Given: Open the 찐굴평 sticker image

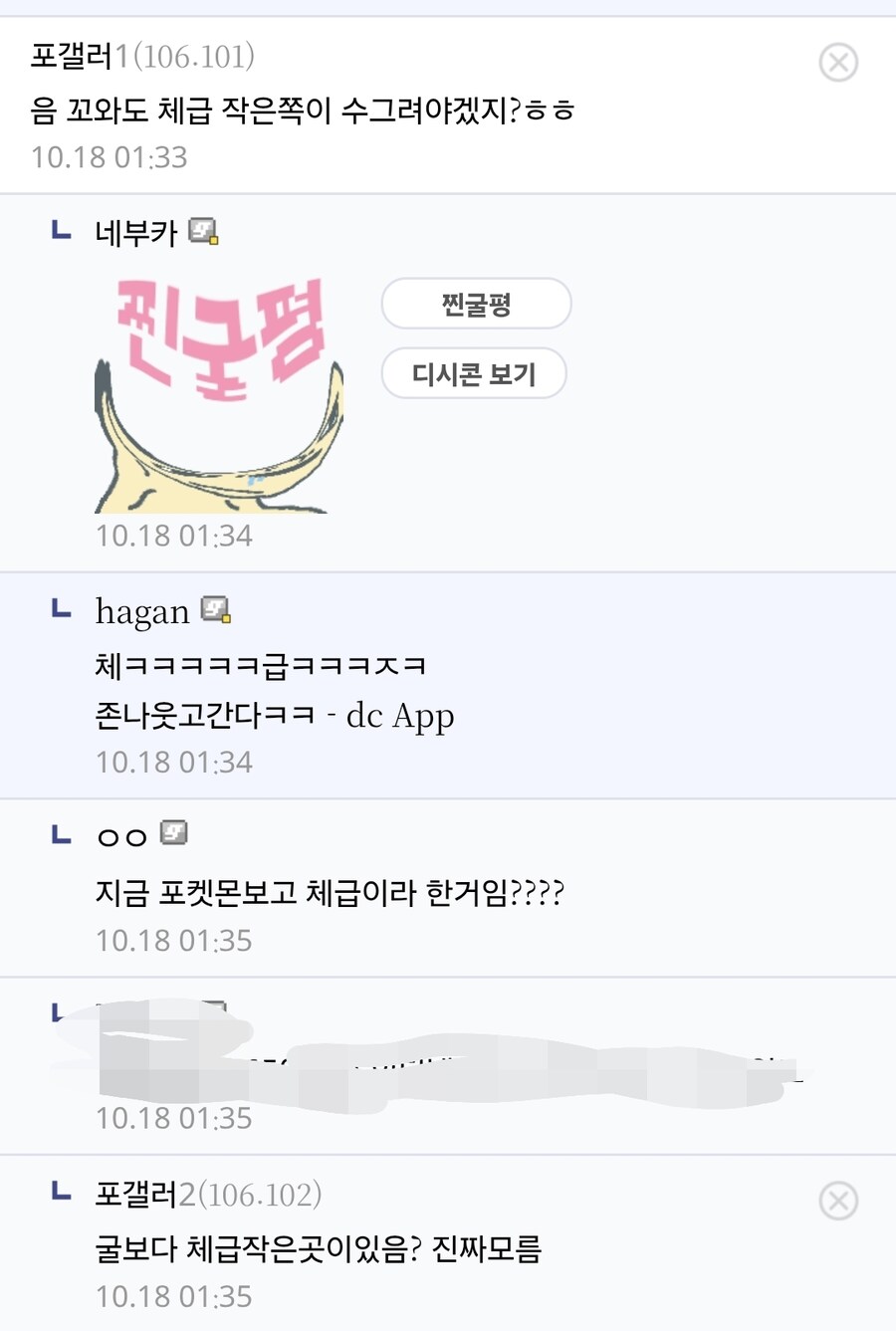Looking at the screenshot, I should point(219,395).
